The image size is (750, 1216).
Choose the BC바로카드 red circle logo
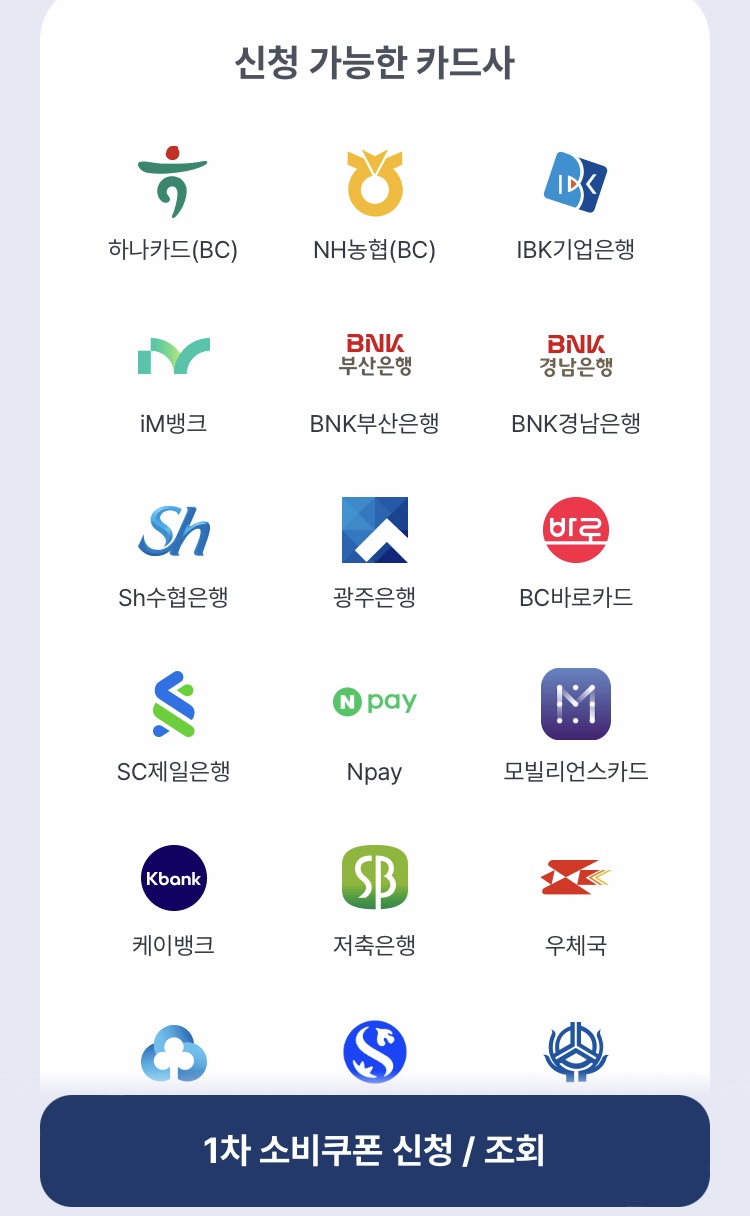pyautogui.click(x=574, y=530)
